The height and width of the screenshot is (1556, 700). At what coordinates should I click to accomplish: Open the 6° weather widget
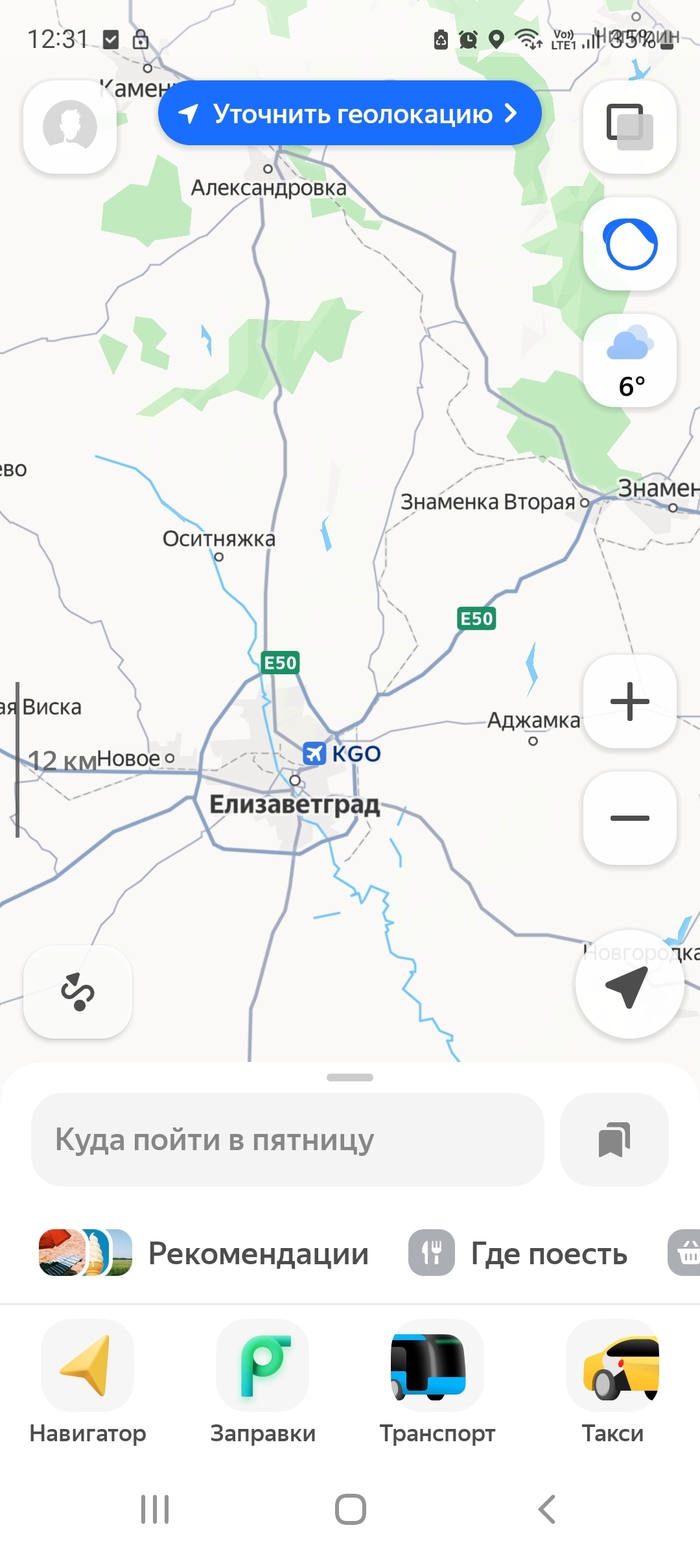click(x=630, y=361)
